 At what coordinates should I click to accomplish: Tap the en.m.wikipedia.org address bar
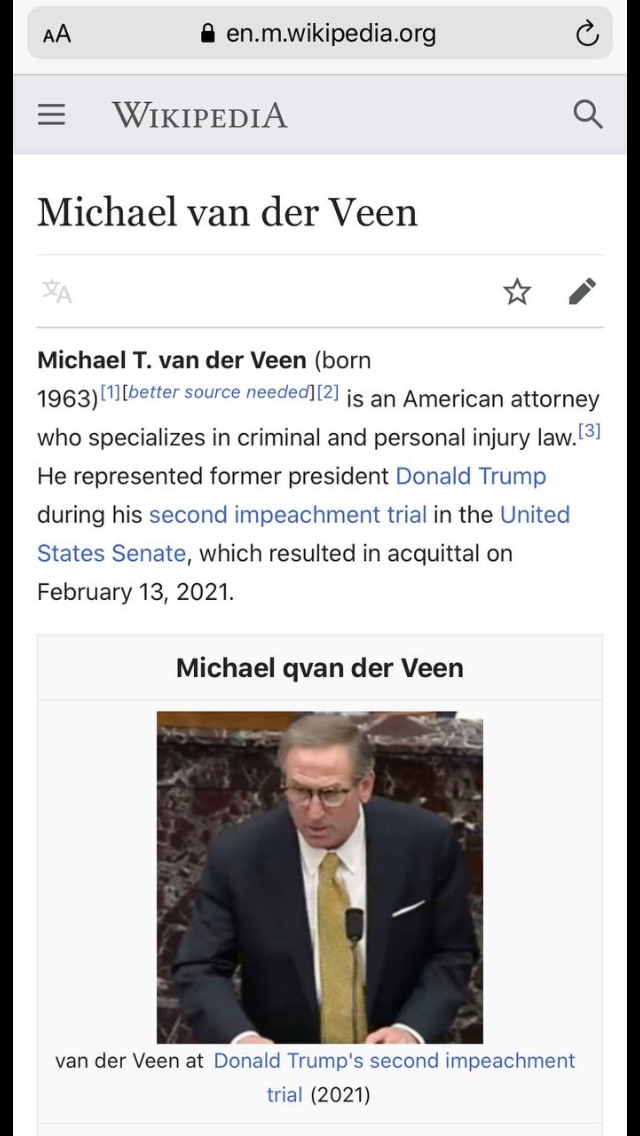[320, 34]
